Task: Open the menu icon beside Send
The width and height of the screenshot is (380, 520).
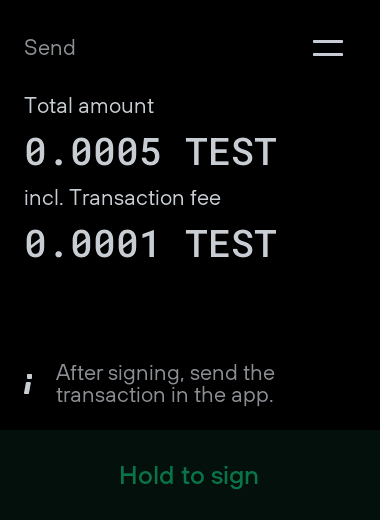Action: [328, 48]
